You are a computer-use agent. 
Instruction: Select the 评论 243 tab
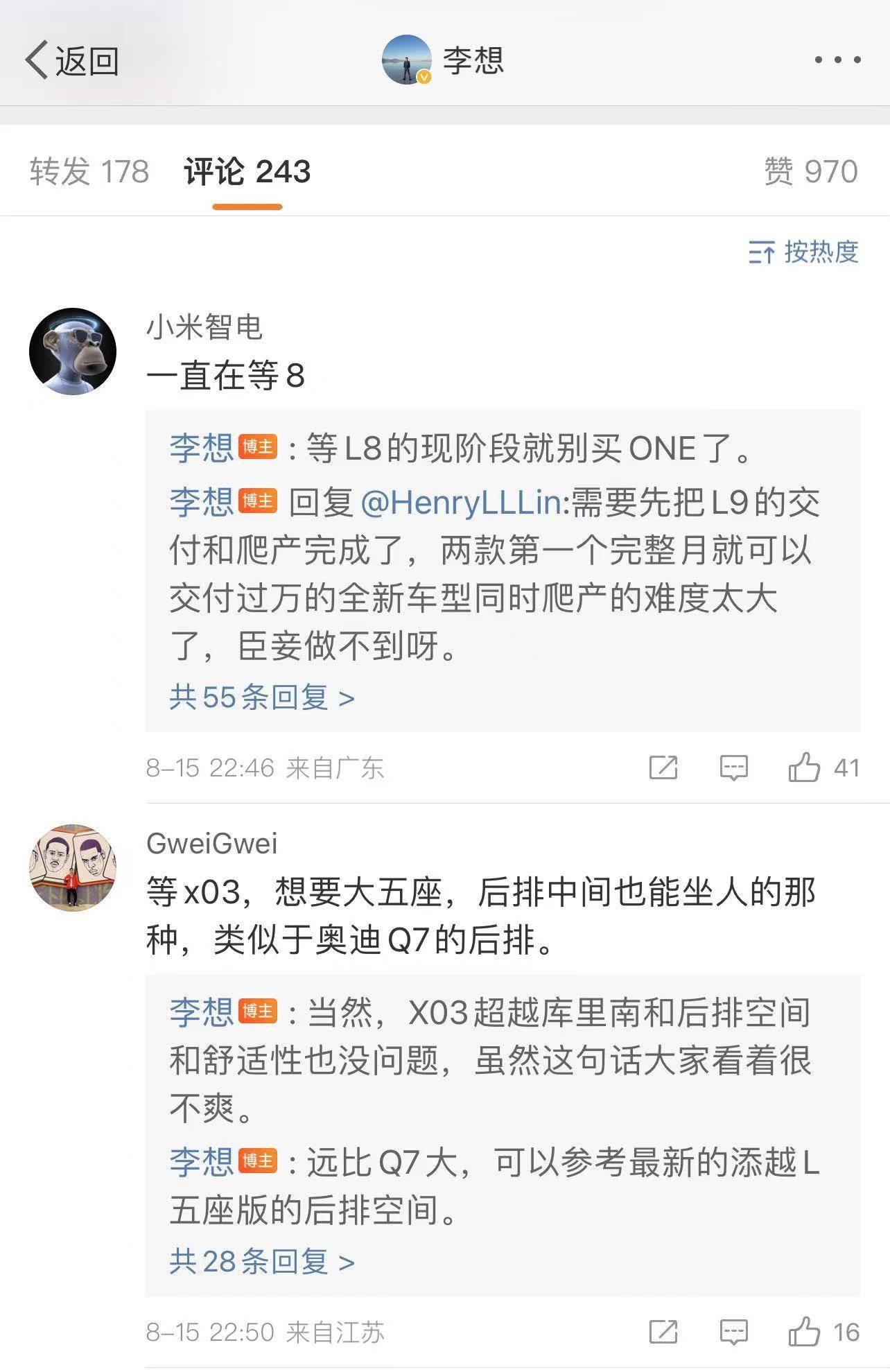click(x=247, y=171)
